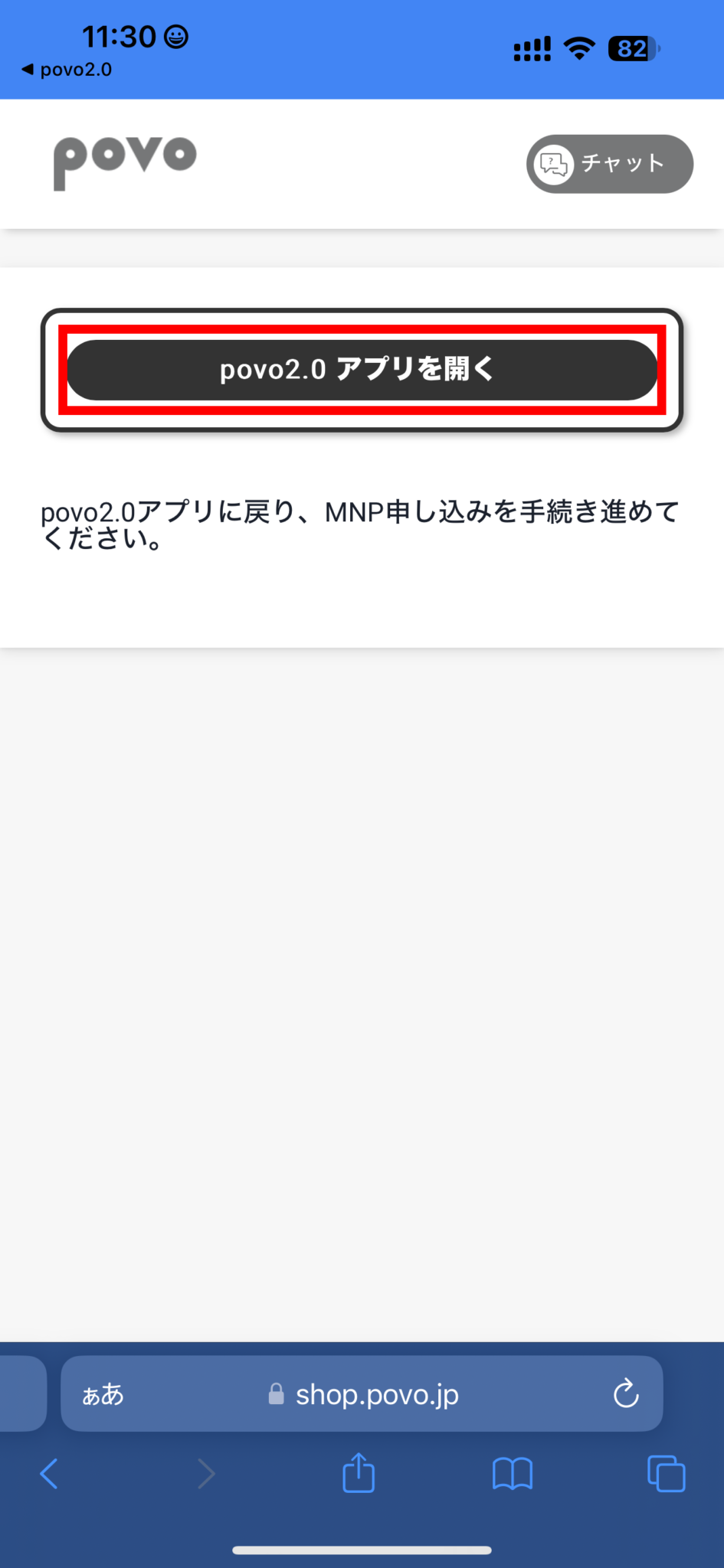Screen dimensions: 724x1568
Task: Open the チャット chat support icon
Action: pyautogui.click(x=609, y=163)
